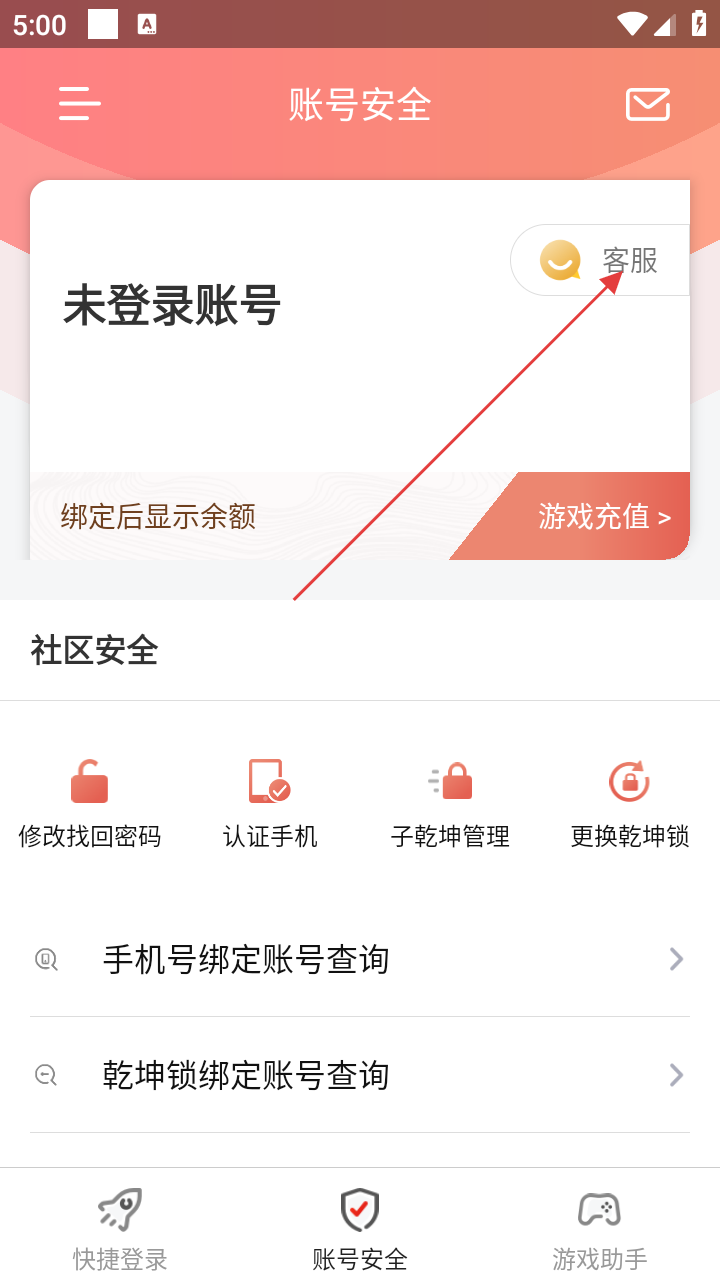
Task: Contact 客服 customer service
Action: (x=602, y=260)
